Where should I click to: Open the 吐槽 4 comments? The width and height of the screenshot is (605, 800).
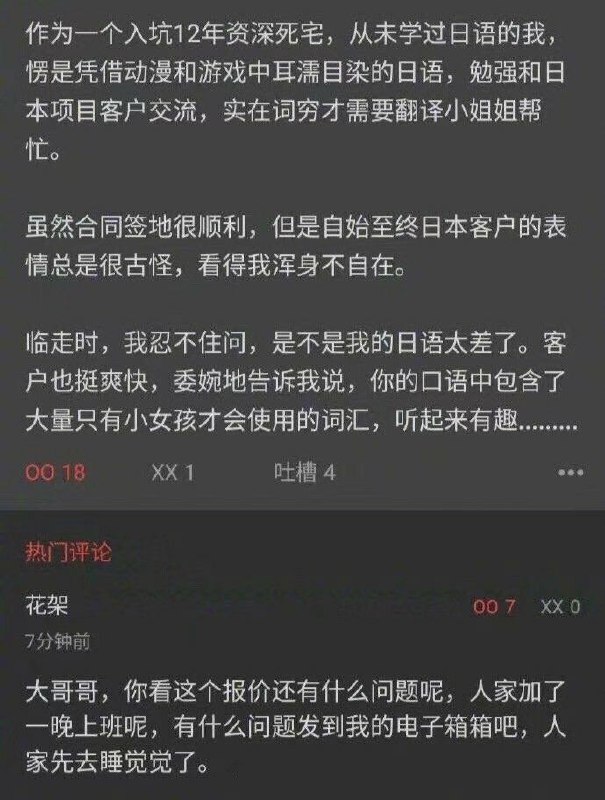(304, 473)
